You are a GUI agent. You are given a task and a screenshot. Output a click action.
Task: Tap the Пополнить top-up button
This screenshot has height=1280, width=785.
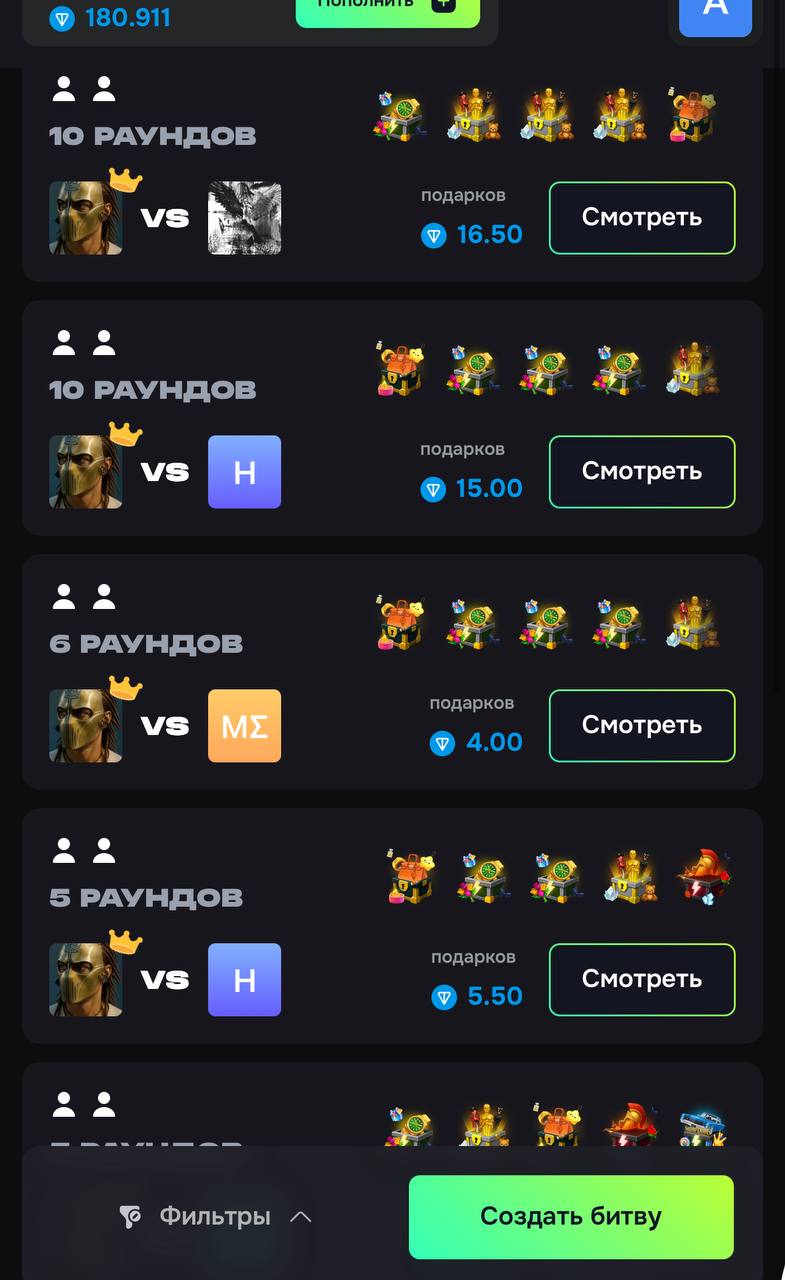tap(387, 8)
